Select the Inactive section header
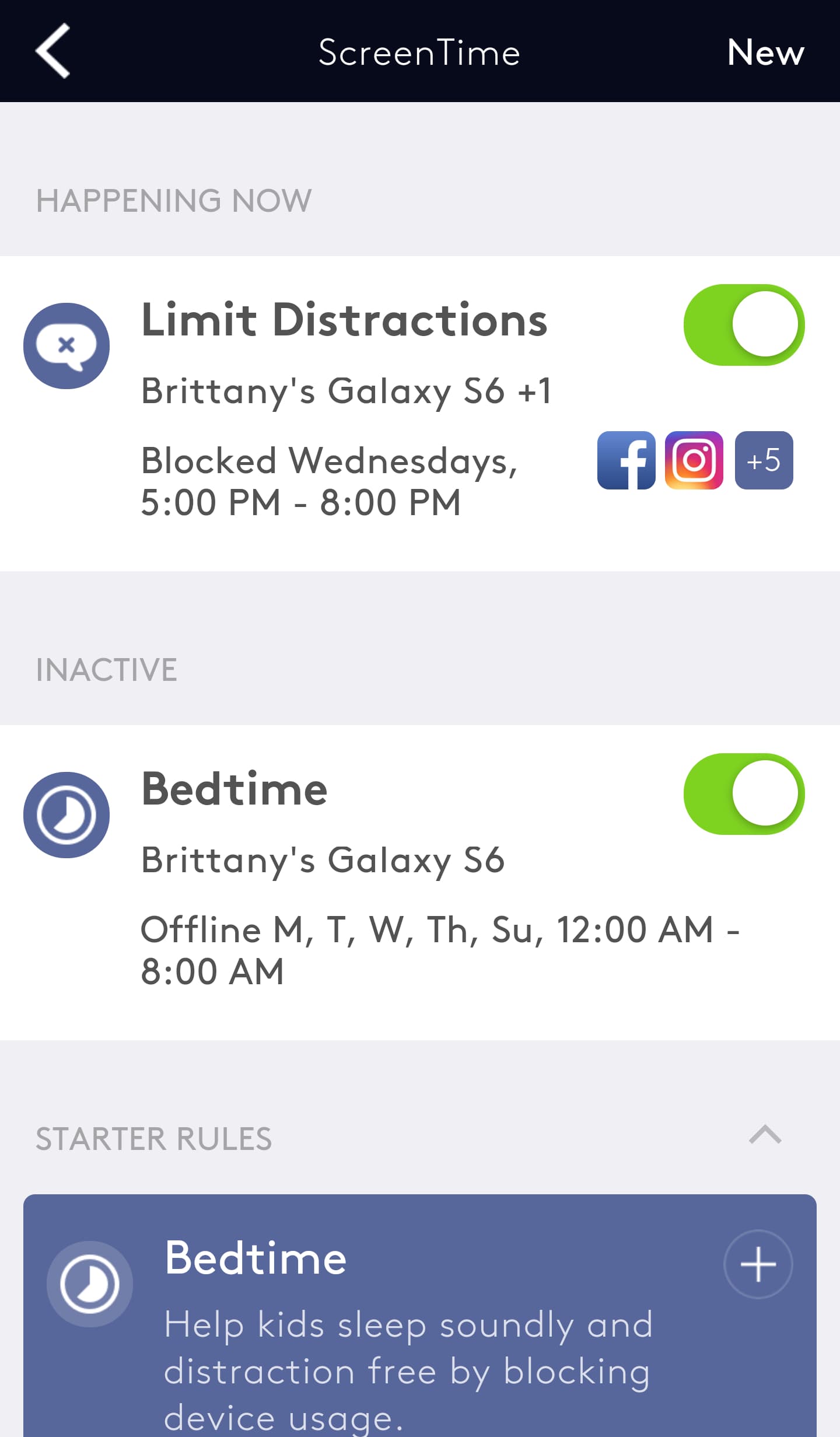 click(x=106, y=670)
